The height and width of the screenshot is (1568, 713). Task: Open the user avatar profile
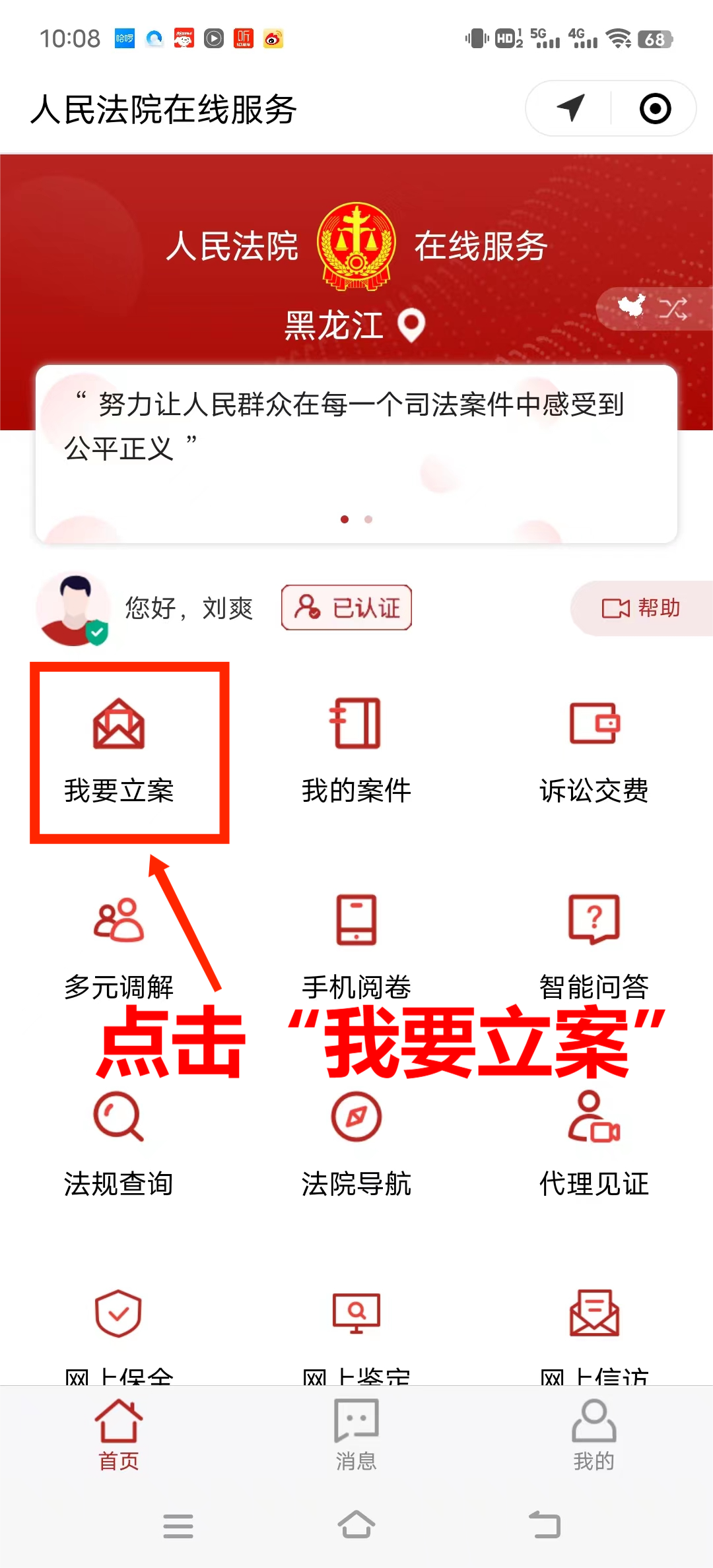click(x=73, y=608)
